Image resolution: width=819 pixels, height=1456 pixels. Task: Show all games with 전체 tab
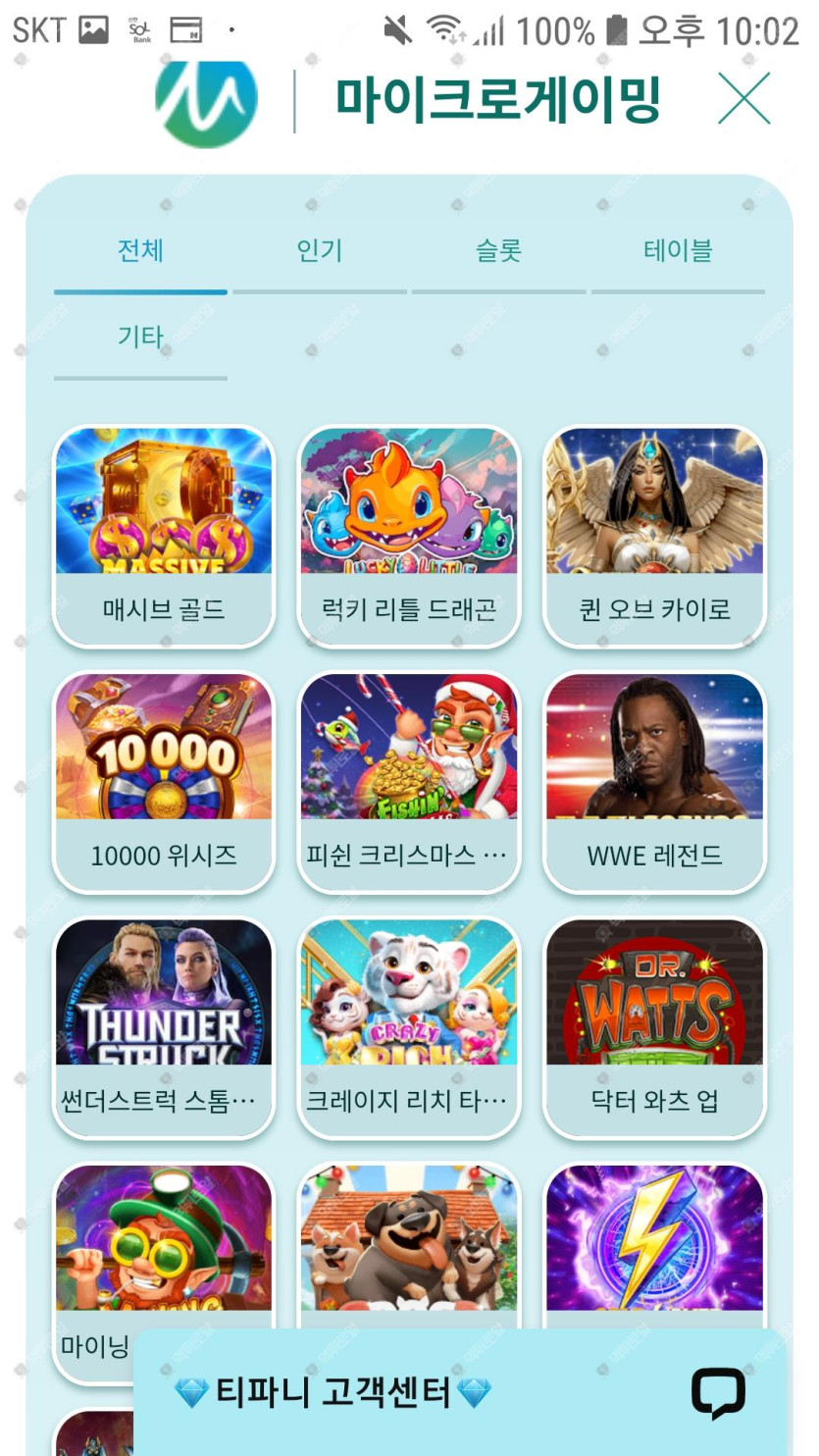(x=140, y=252)
